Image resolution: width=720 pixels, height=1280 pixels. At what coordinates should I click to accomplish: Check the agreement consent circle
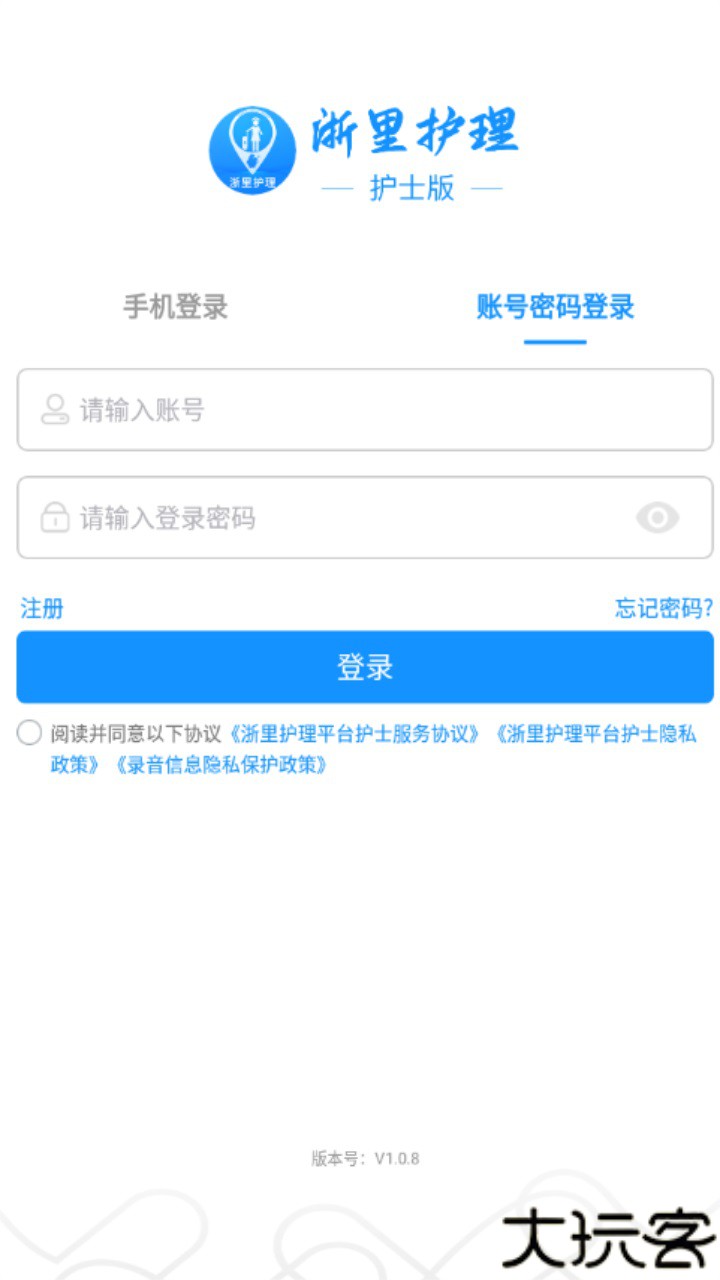pos(29,734)
